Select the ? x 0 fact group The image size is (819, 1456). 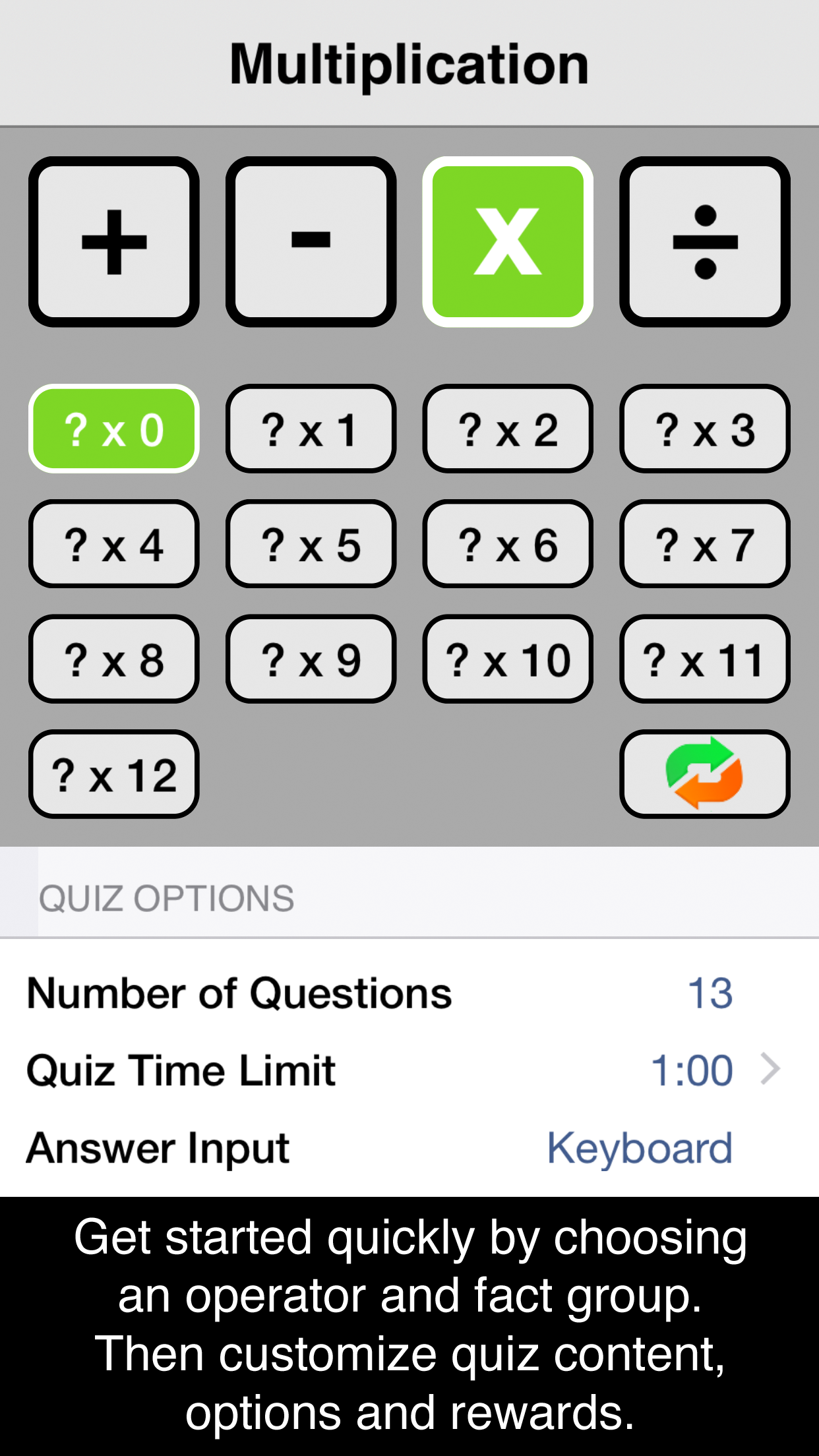pos(113,429)
